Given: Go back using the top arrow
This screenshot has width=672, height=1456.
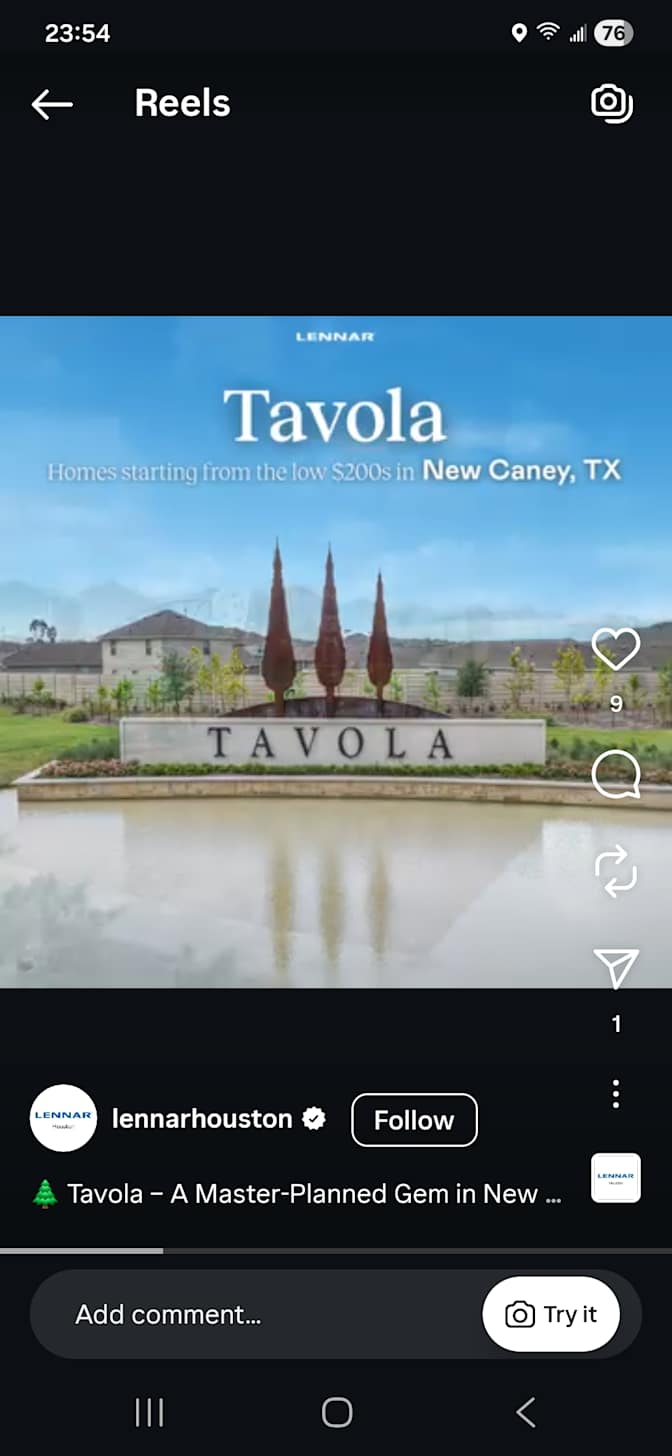Looking at the screenshot, I should pyautogui.click(x=52, y=103).
